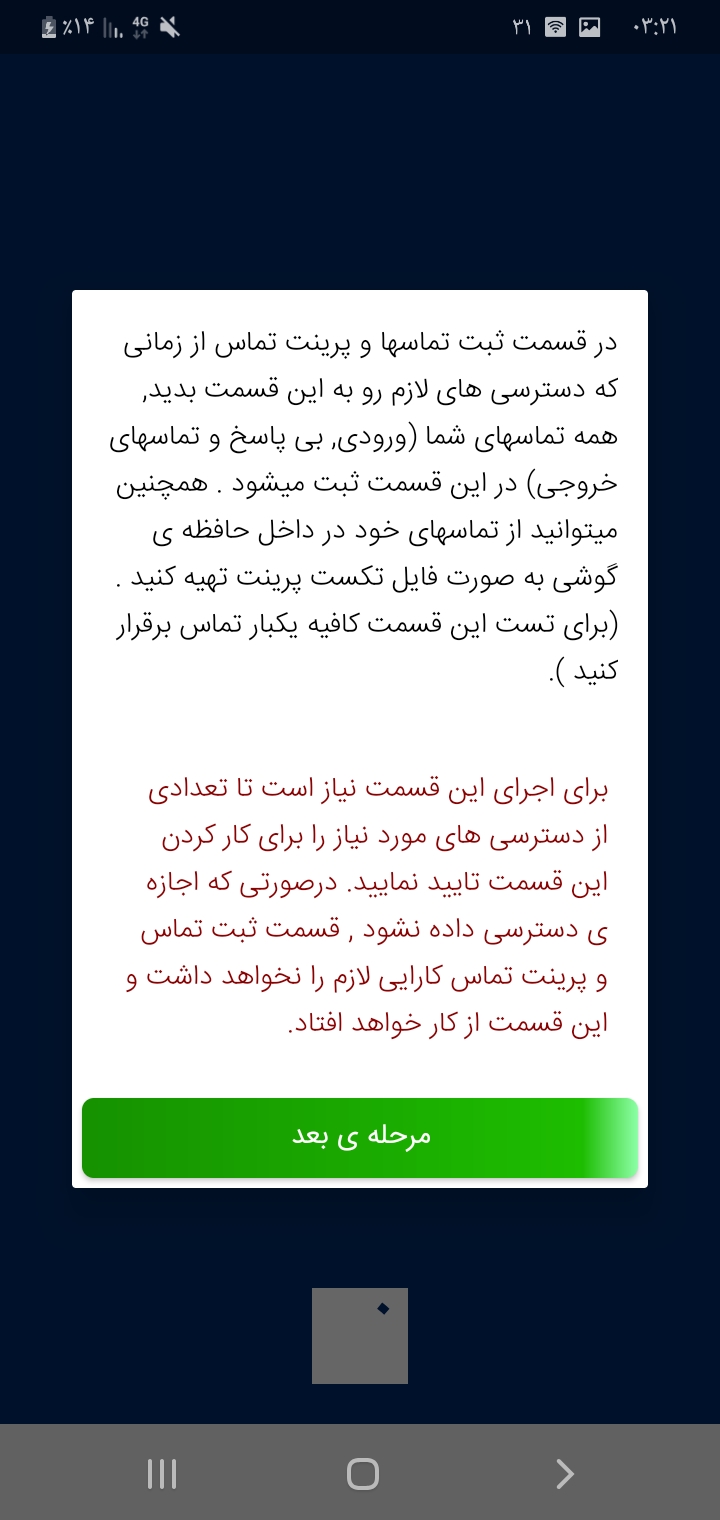720x1520 pixels.
Task: Tap the battery percentage ۱۴ label
Action: point(78,28)
